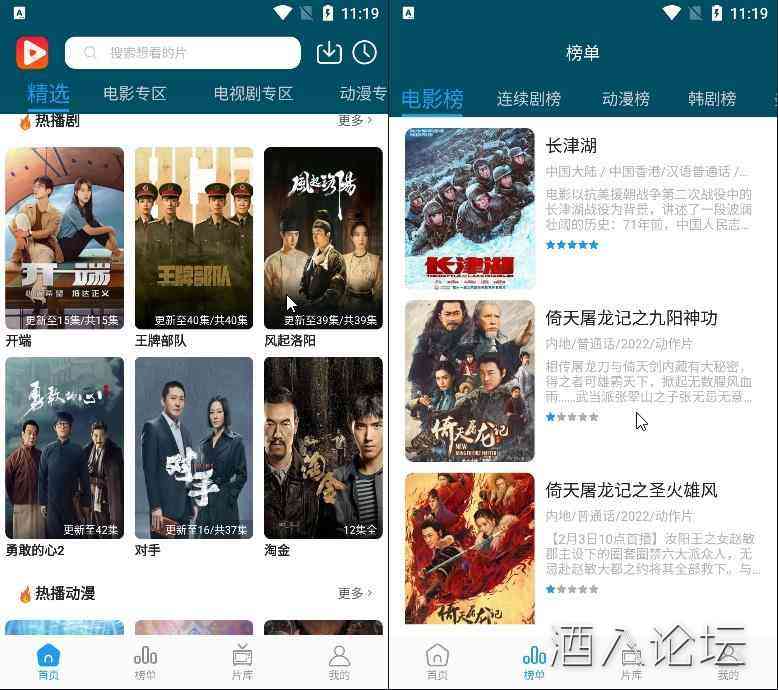Tap 更多 next to 热播剧
The height and width of the screenshot is (690, 778).
pos(355,120)
